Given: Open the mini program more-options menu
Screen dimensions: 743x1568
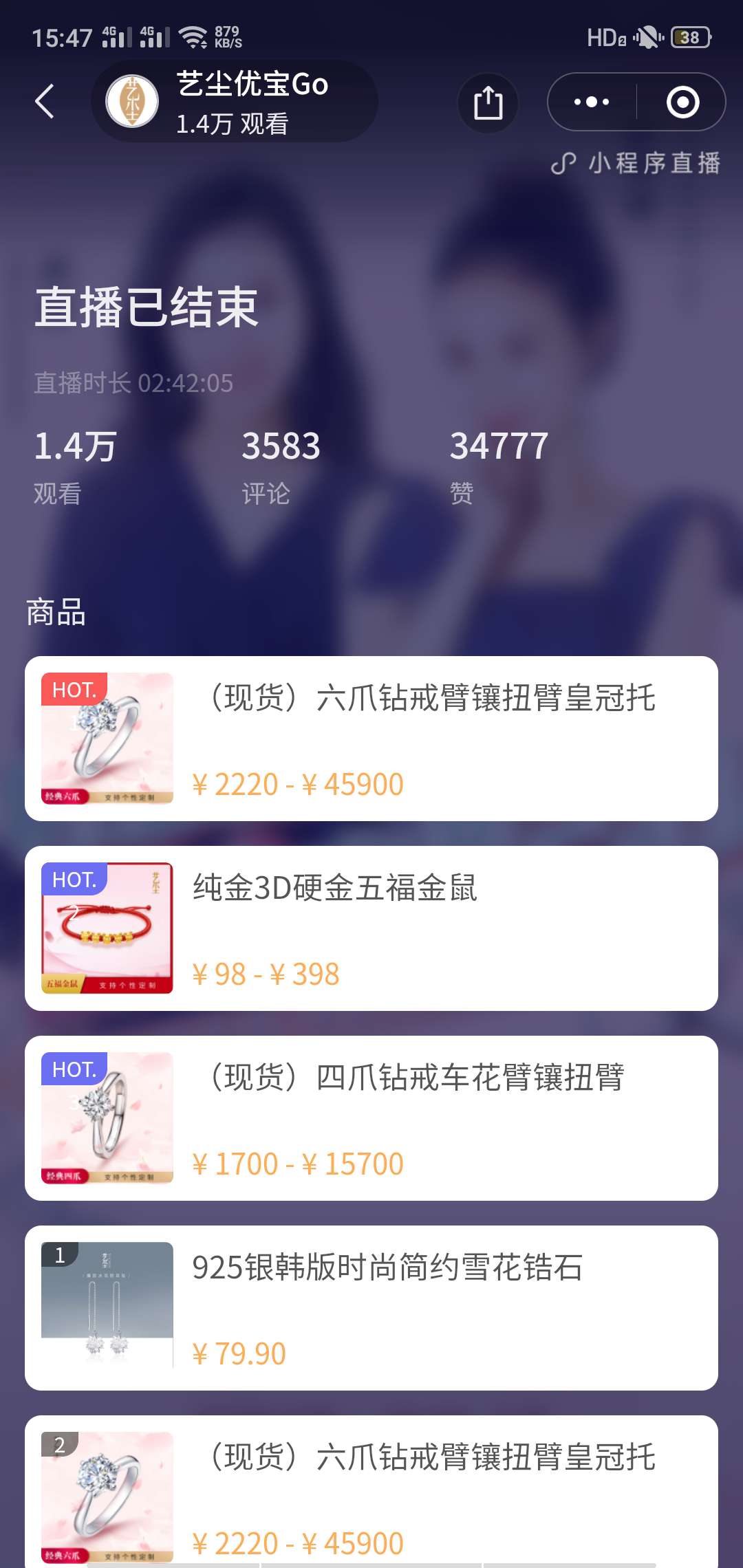Looking at the screenshot, I should pos(592,102).
